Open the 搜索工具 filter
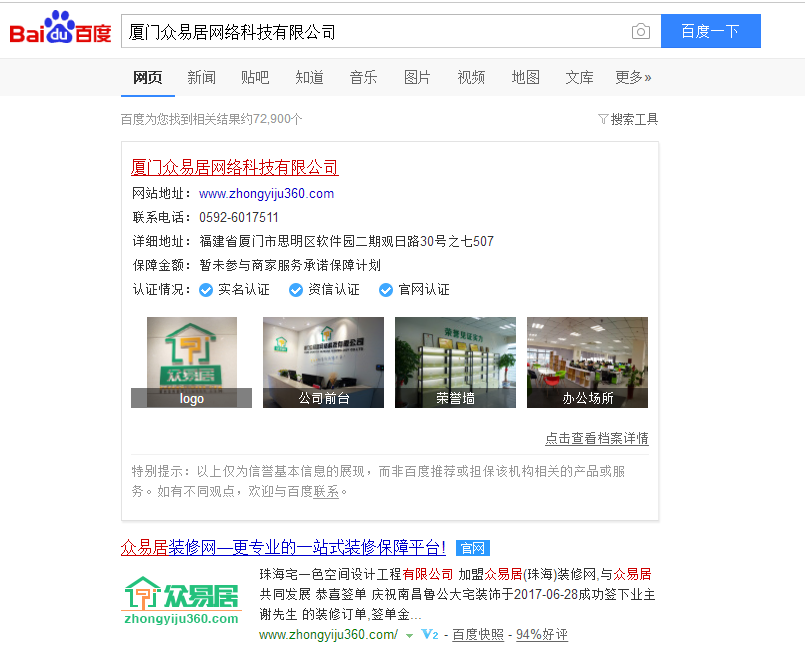 [628, 119]
